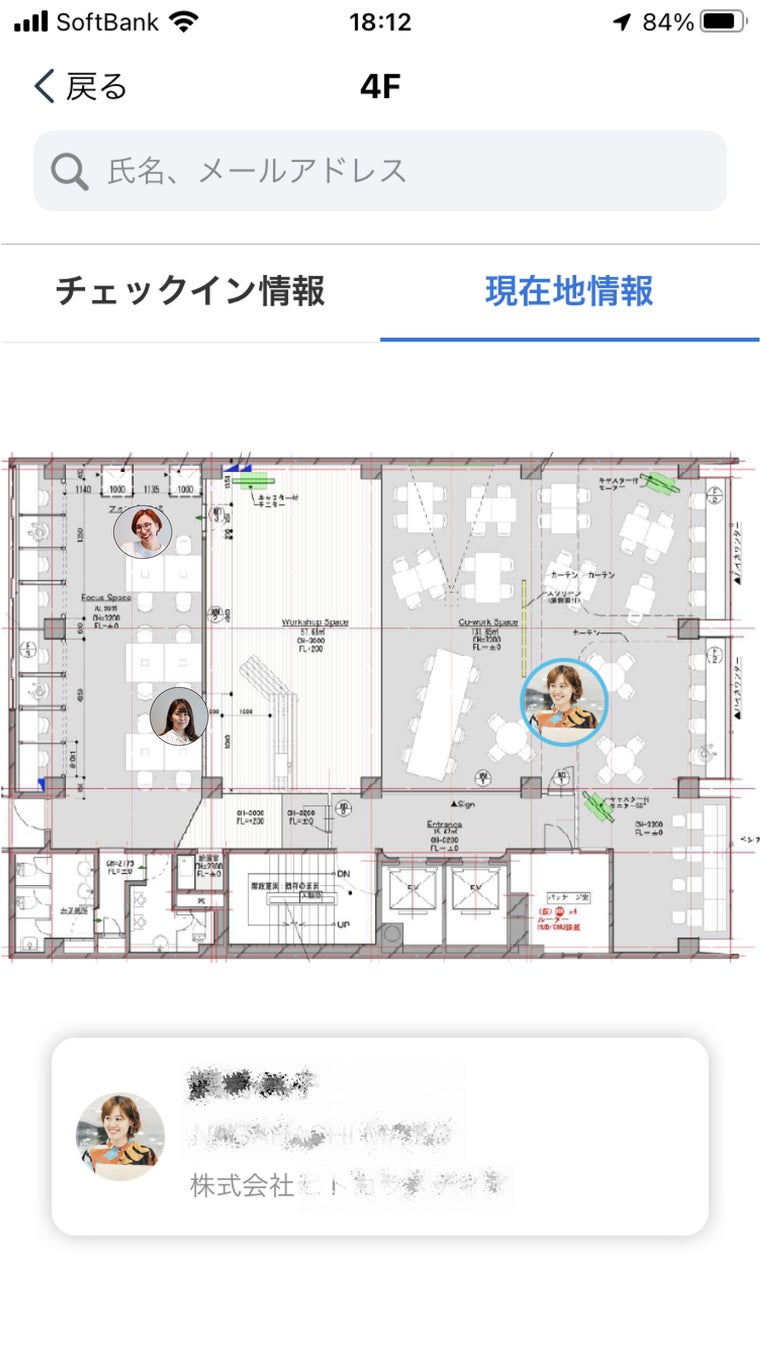Select the 現在地情報 tab

click(x=569, y=292)
